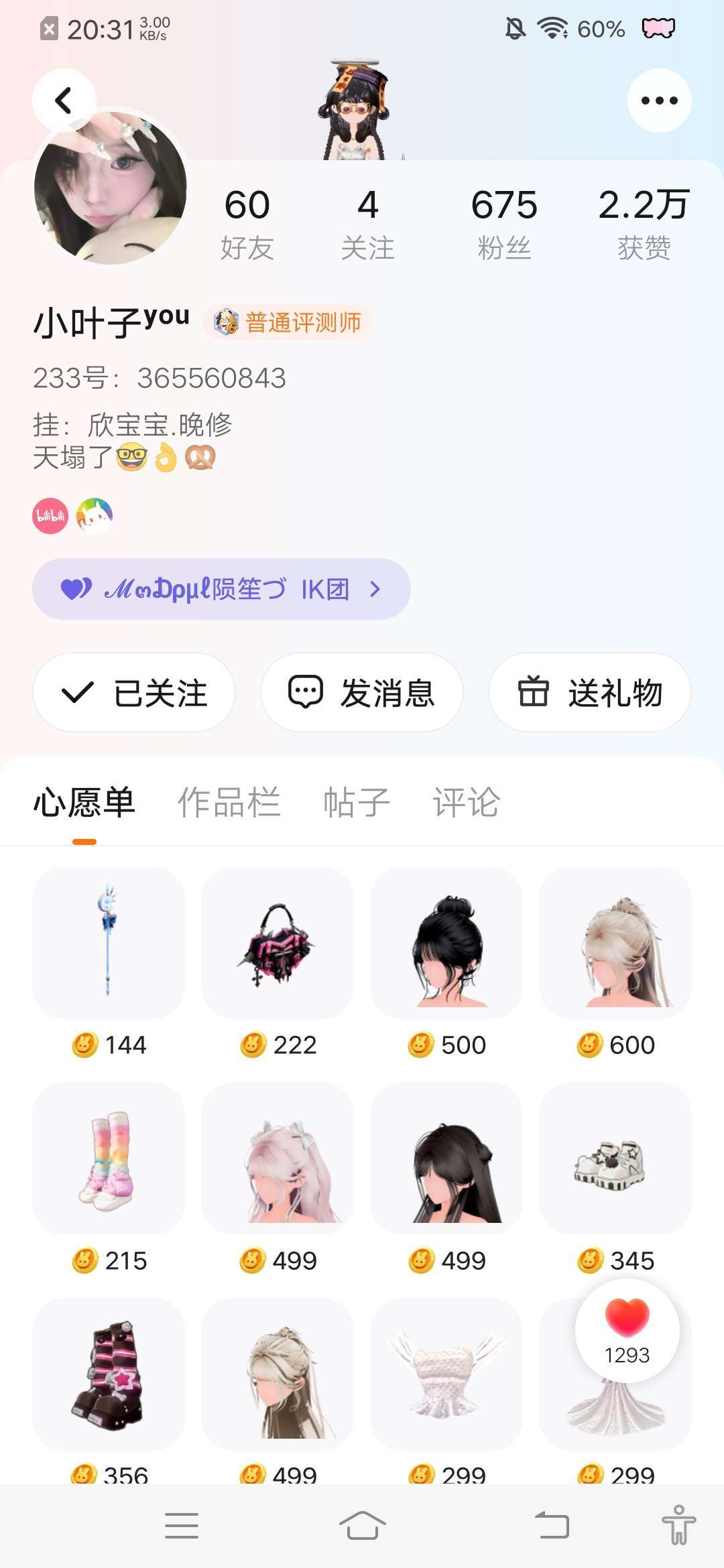Open the IK团 group banner
The height and width of the screenshot is (1568, 724).
[221, 589]
